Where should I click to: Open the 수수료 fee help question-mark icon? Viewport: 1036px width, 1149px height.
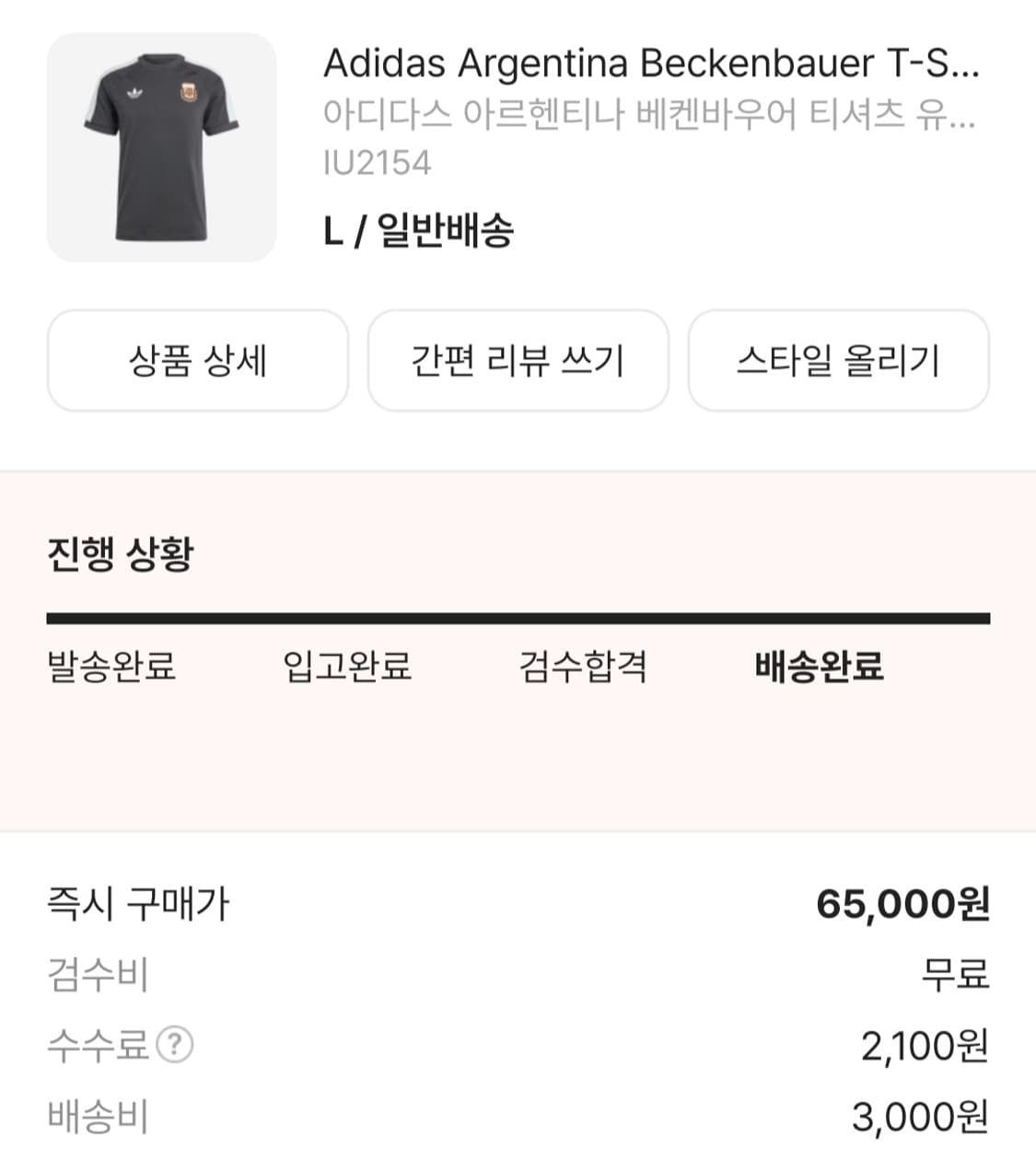pos(173,1041)
